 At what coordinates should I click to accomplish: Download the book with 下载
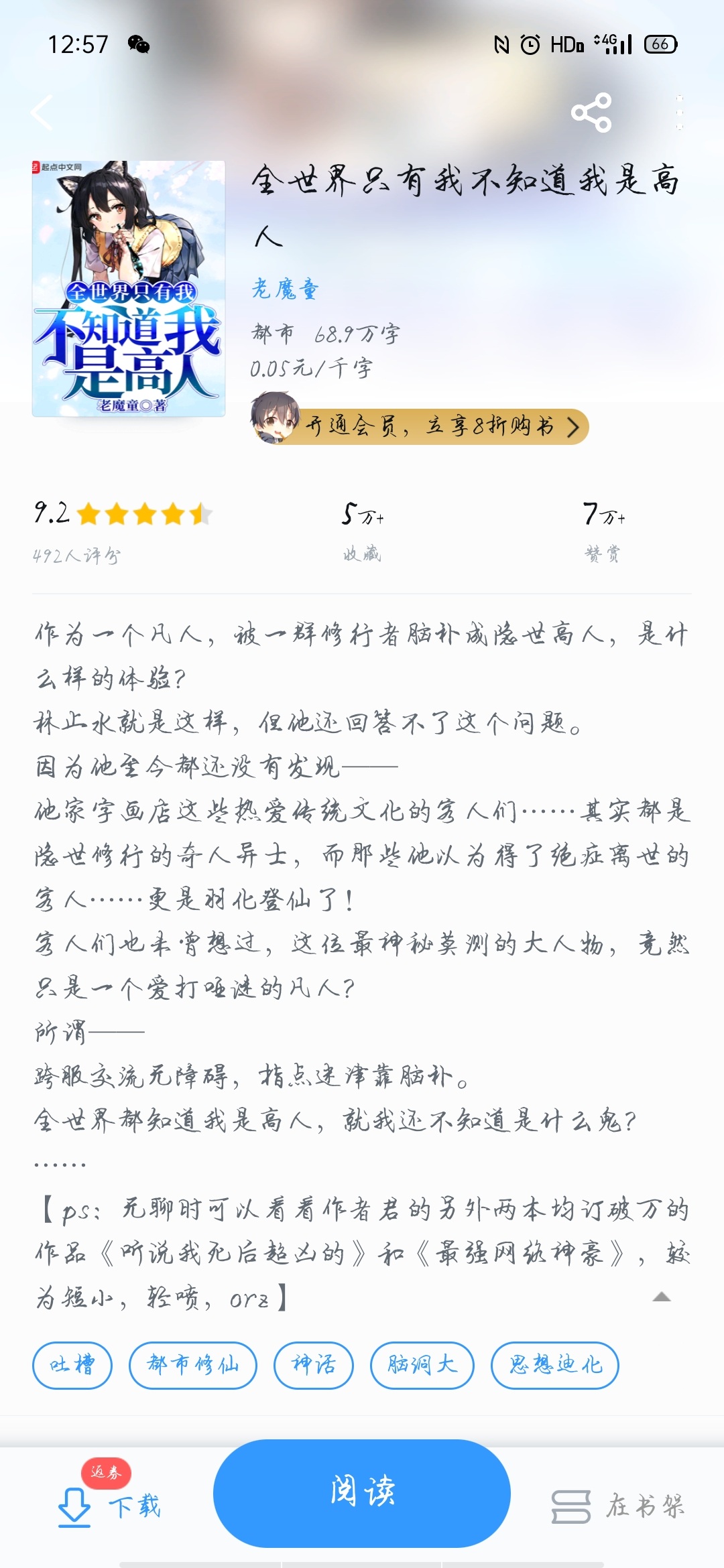pos(109,1506)
